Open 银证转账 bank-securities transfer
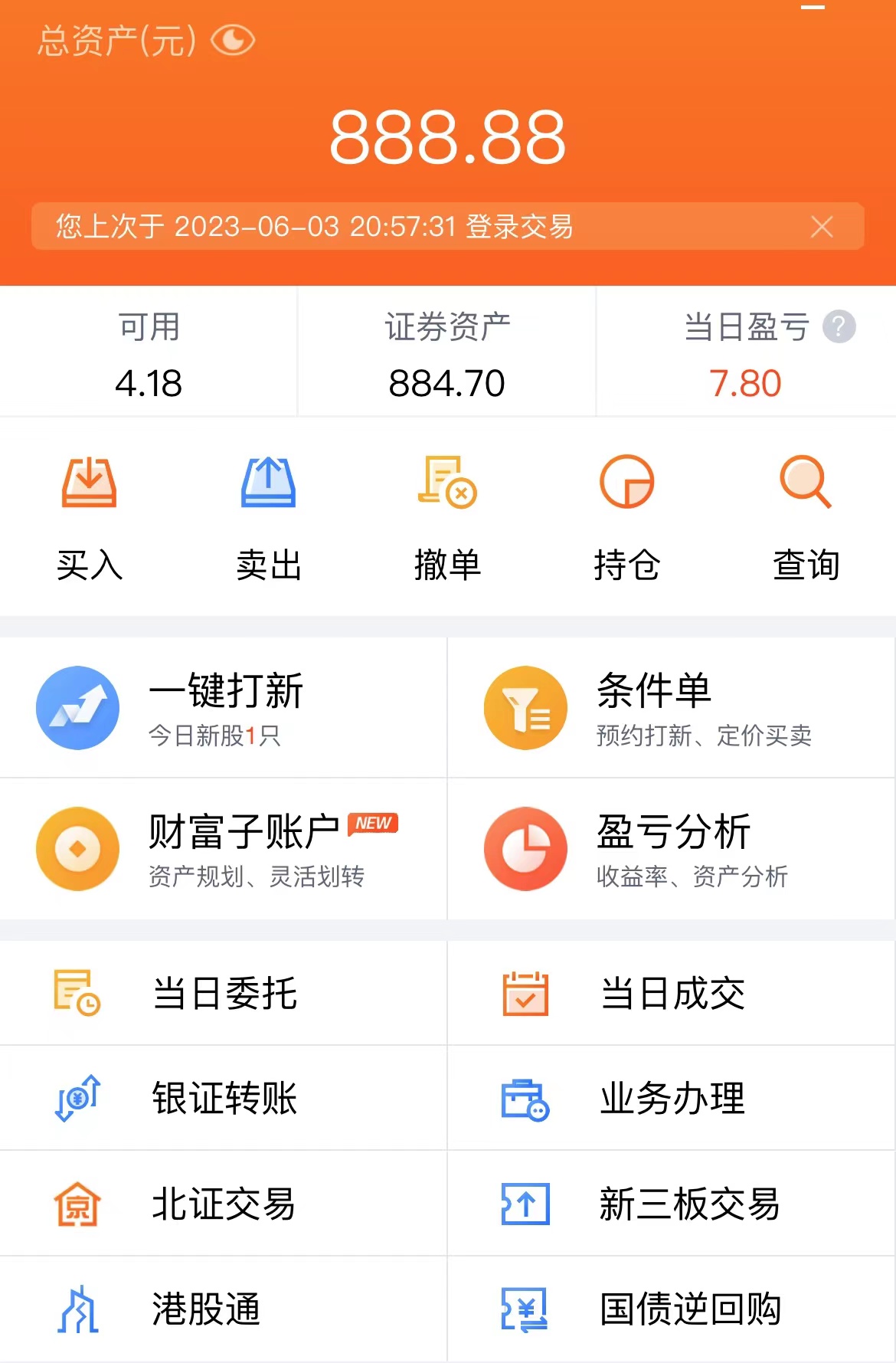The height and width of the screenshot is (1363, 896). 222,1099
